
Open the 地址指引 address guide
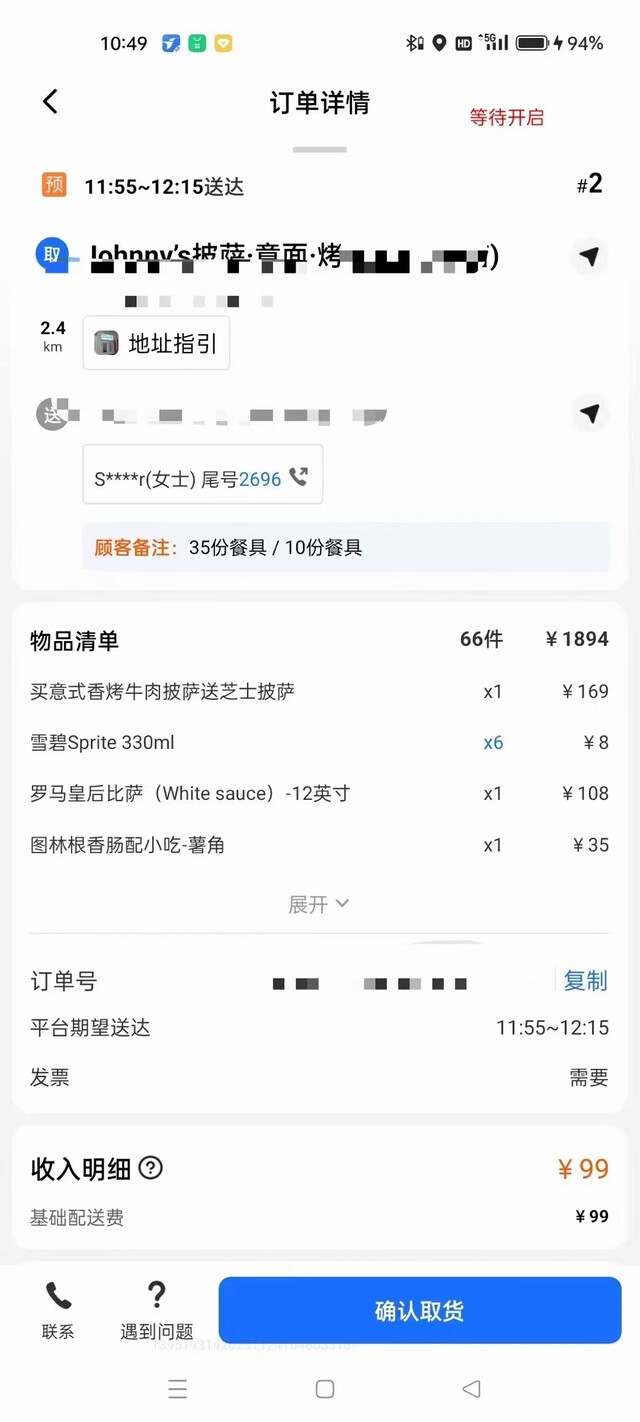[156, 343]
